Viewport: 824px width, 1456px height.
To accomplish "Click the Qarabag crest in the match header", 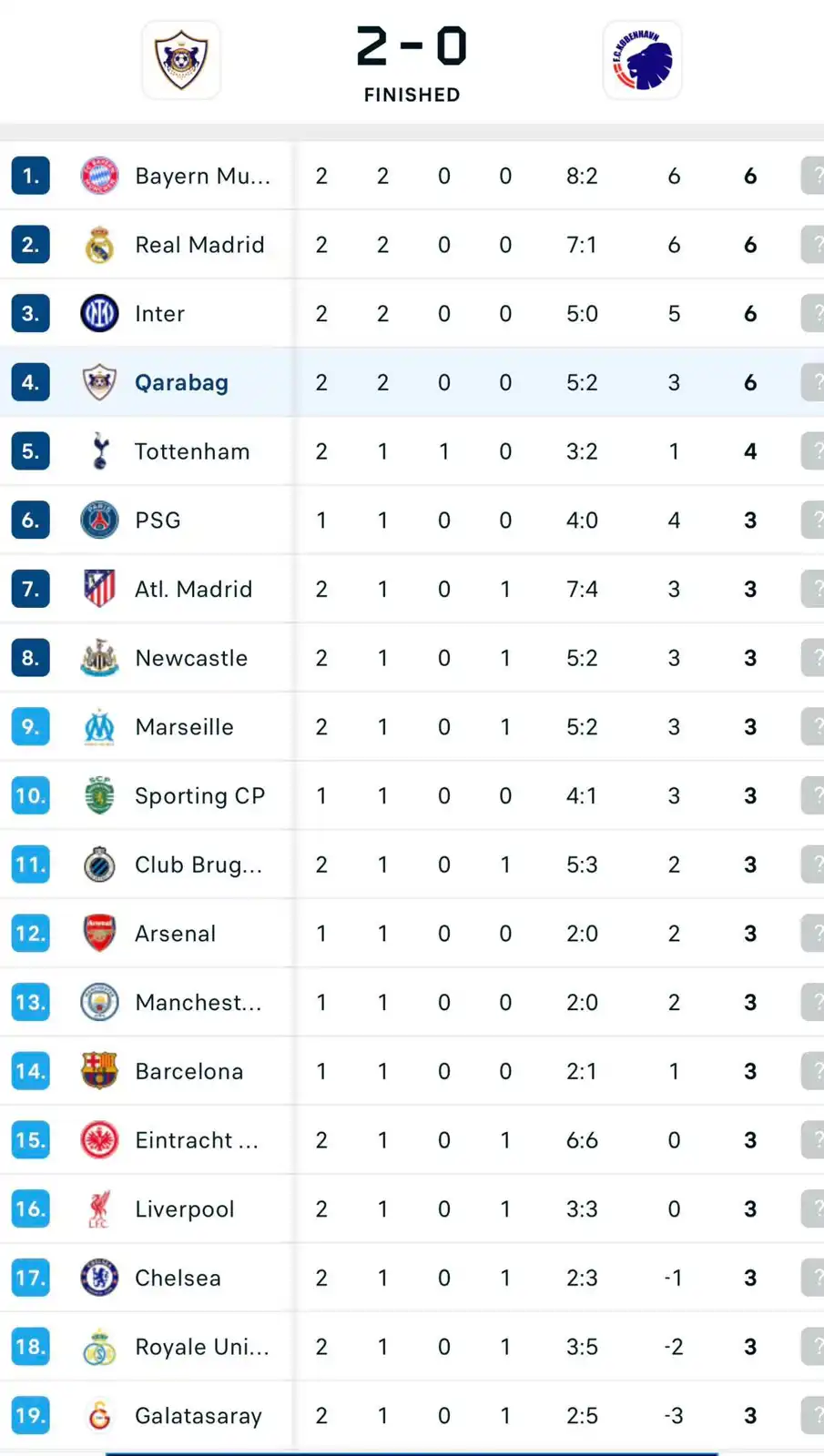I will (x=180, y=59).
